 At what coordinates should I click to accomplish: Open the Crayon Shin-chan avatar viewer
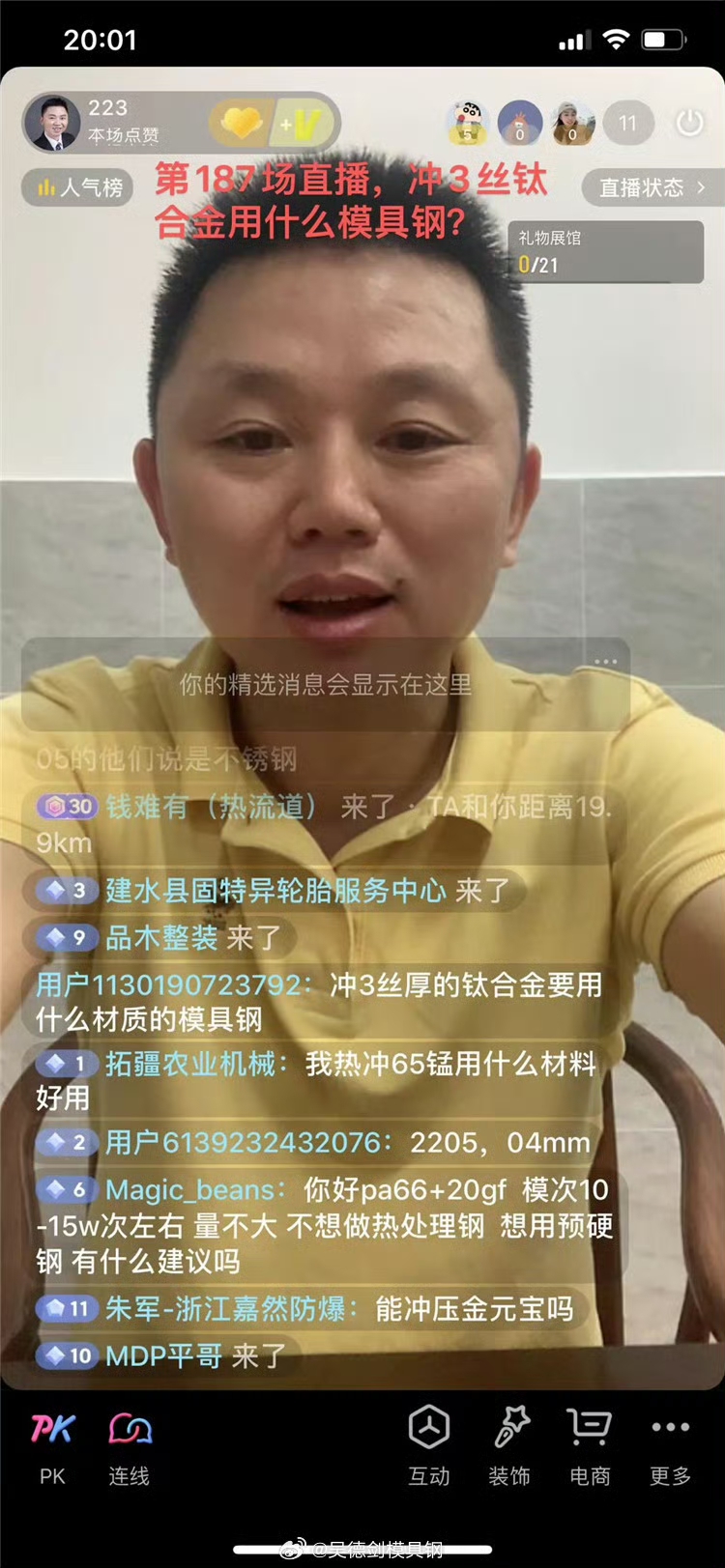(x=468, y=124)
